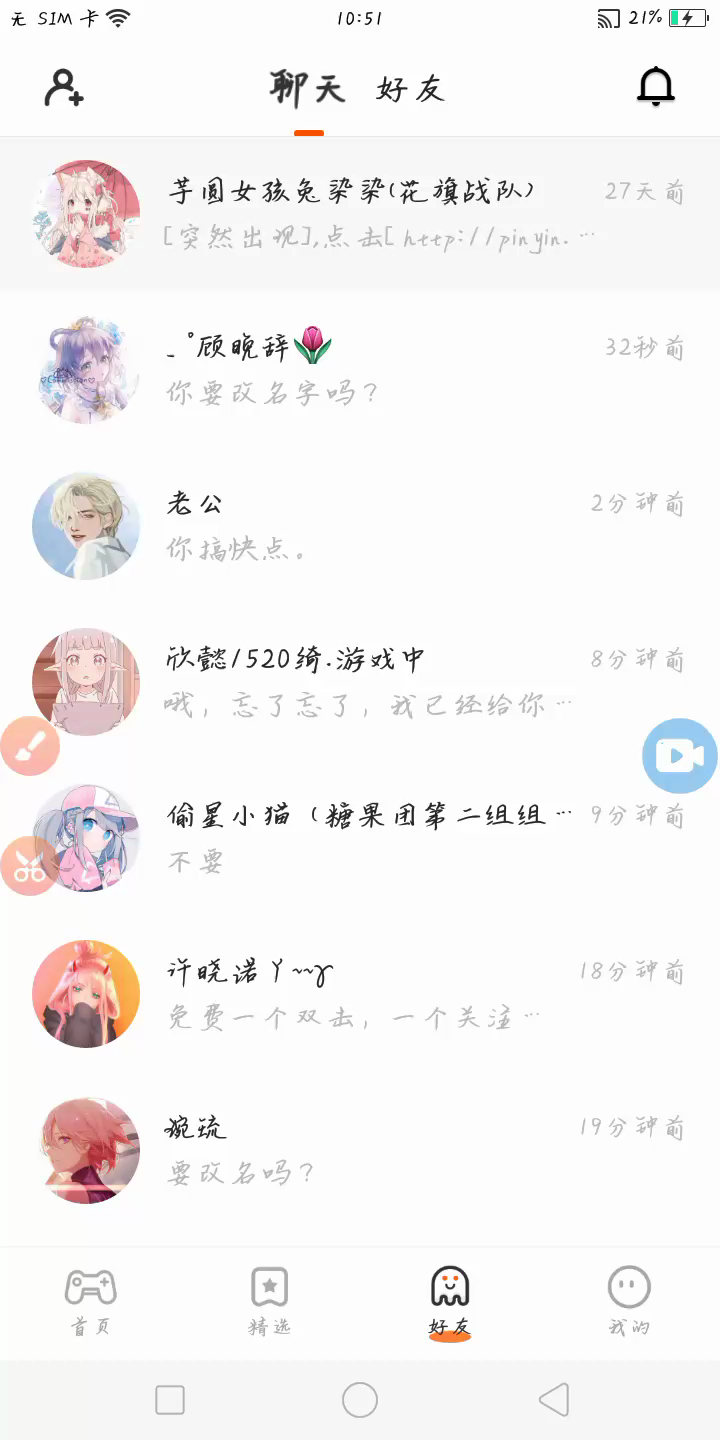The height and width of the screenshot is (1440, 720).
Task: Select the 好友 bottom tab
Action: click(449, 1300)
